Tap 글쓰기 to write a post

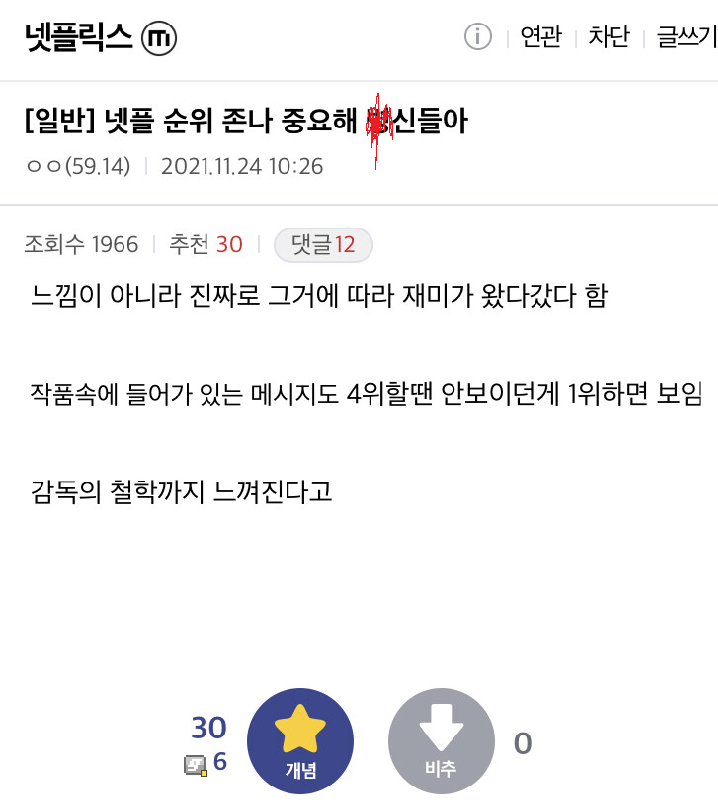[686, 38]
